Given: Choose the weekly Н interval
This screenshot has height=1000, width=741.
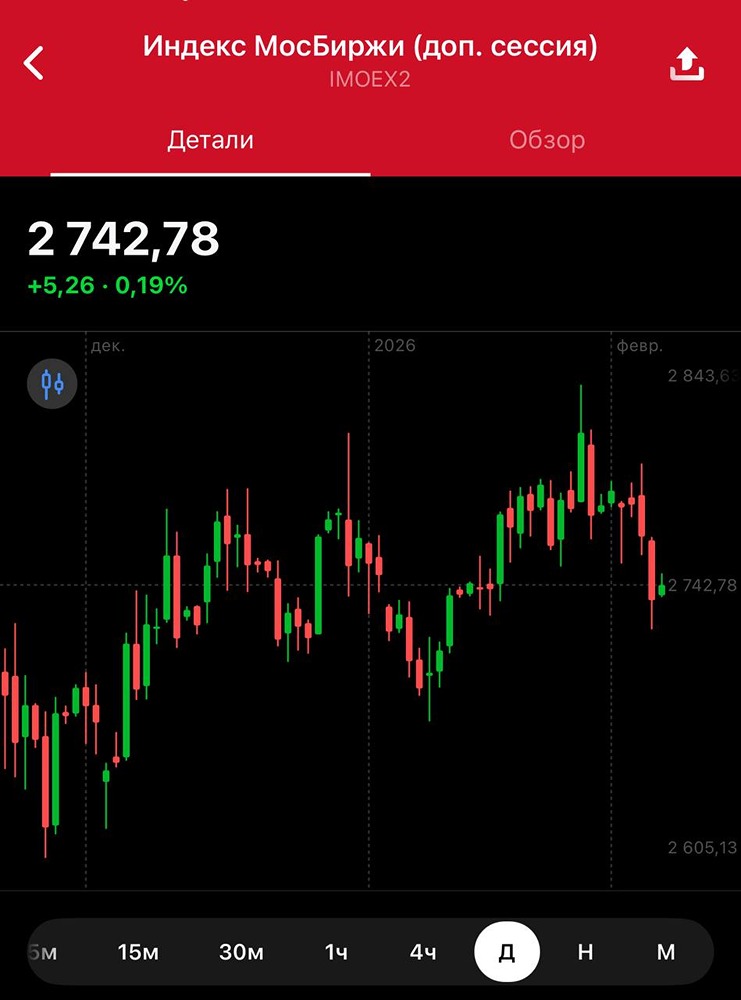Looking at the screenshot, I should (585, 952).
